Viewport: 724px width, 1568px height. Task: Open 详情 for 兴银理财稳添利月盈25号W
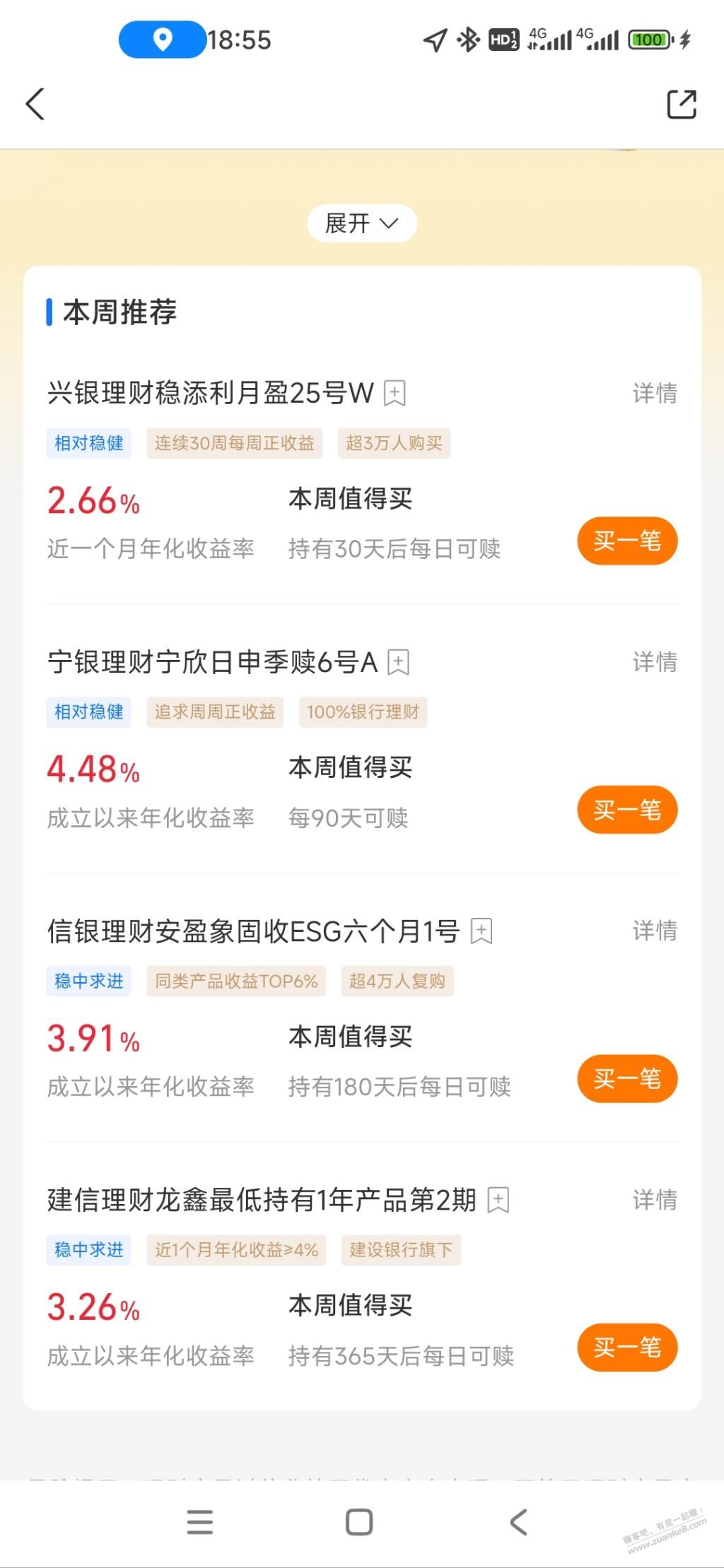[655, 393]
